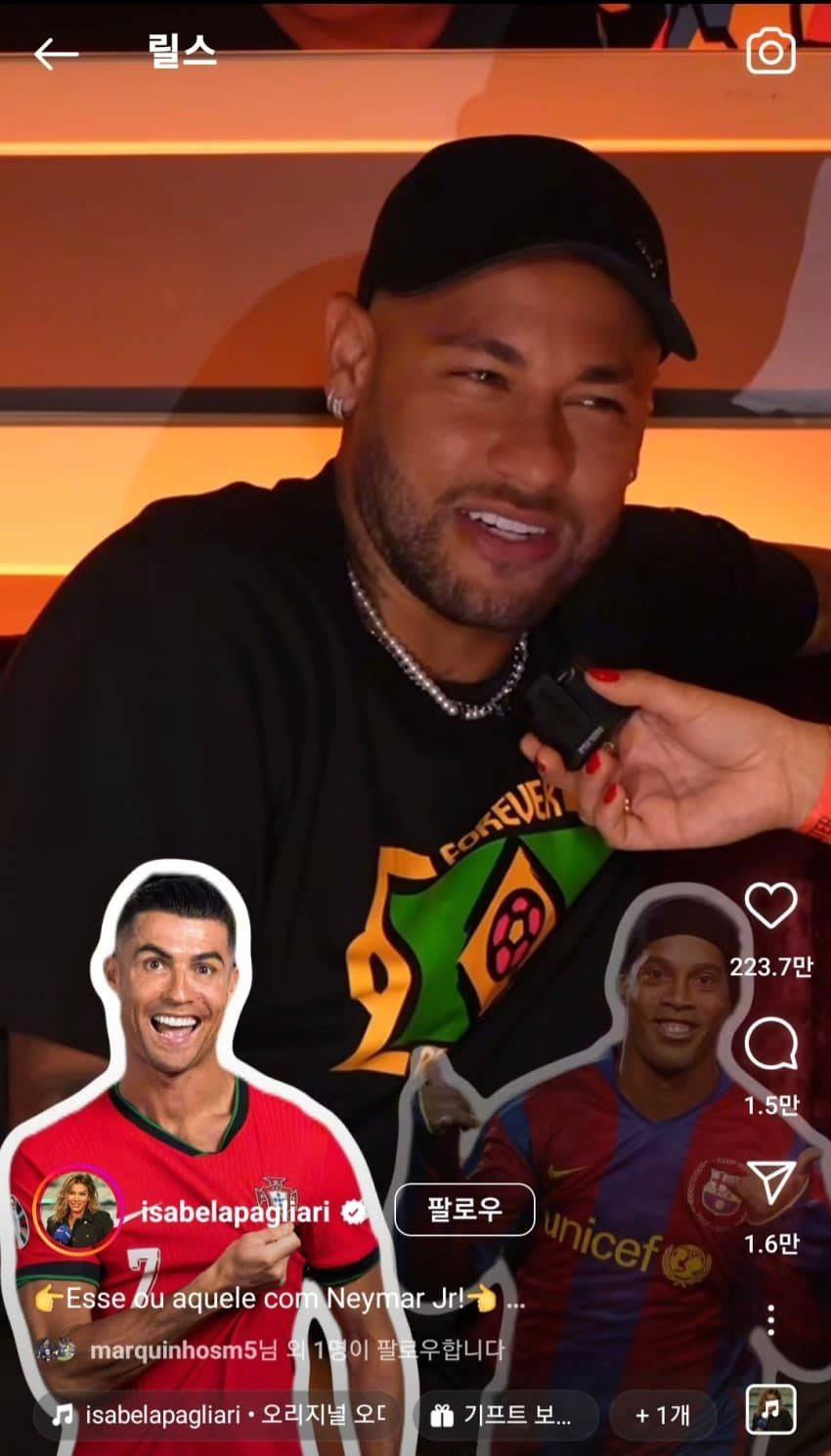Open the camera to create a reel

coord(770,52)
